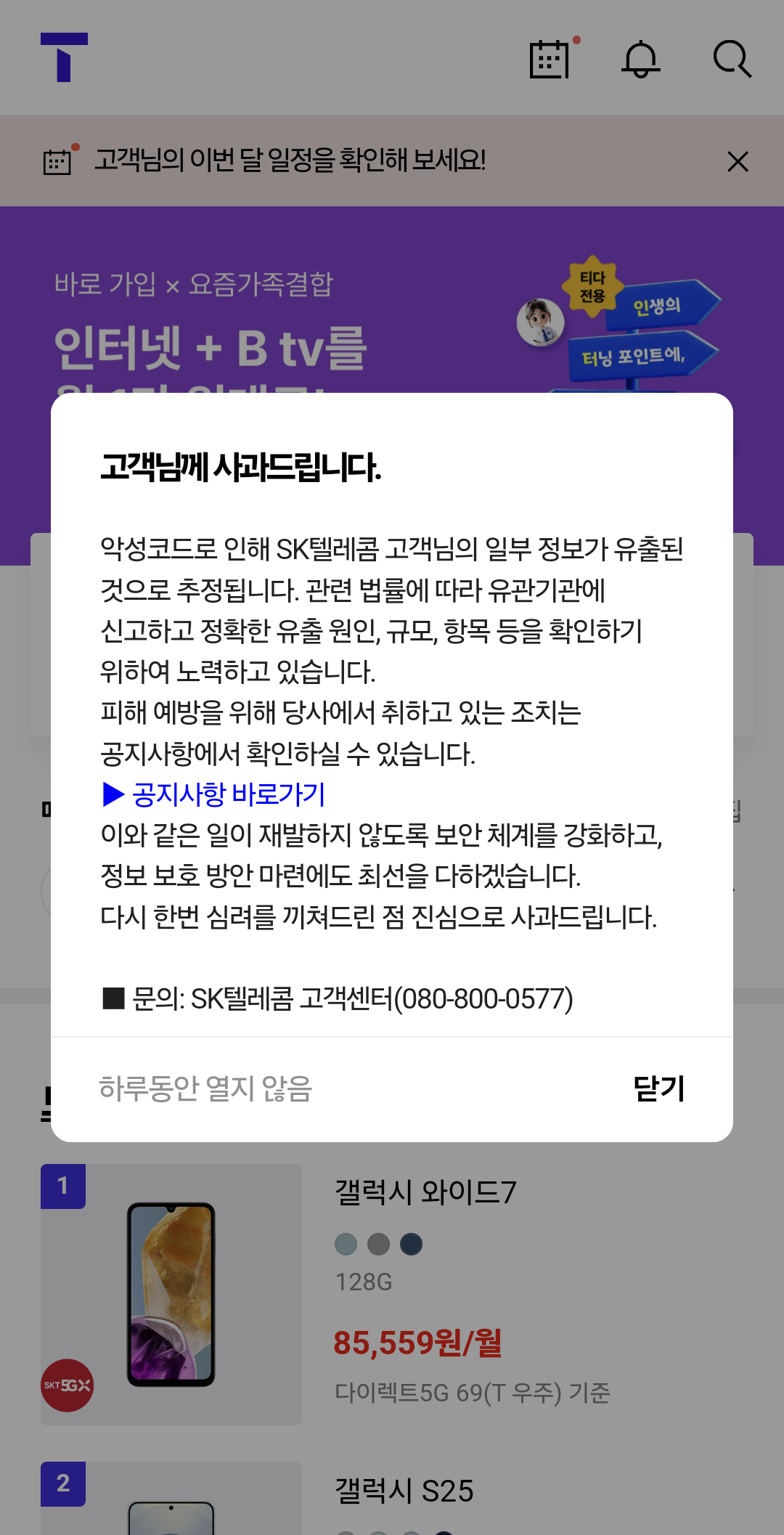This screenshot has width=784, height=1535.
Task: Open search from the magnifier icon
Action: (x=732, y=59)
